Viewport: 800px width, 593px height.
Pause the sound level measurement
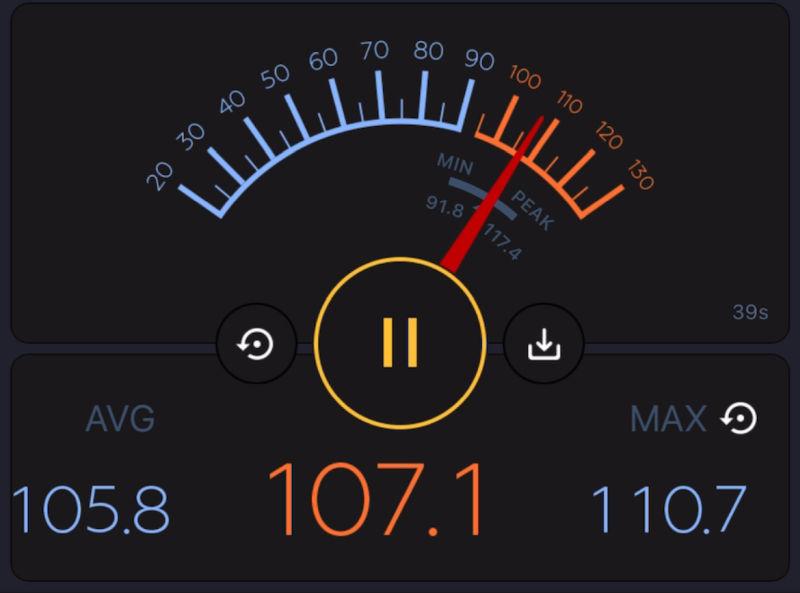tap(400, 343)
